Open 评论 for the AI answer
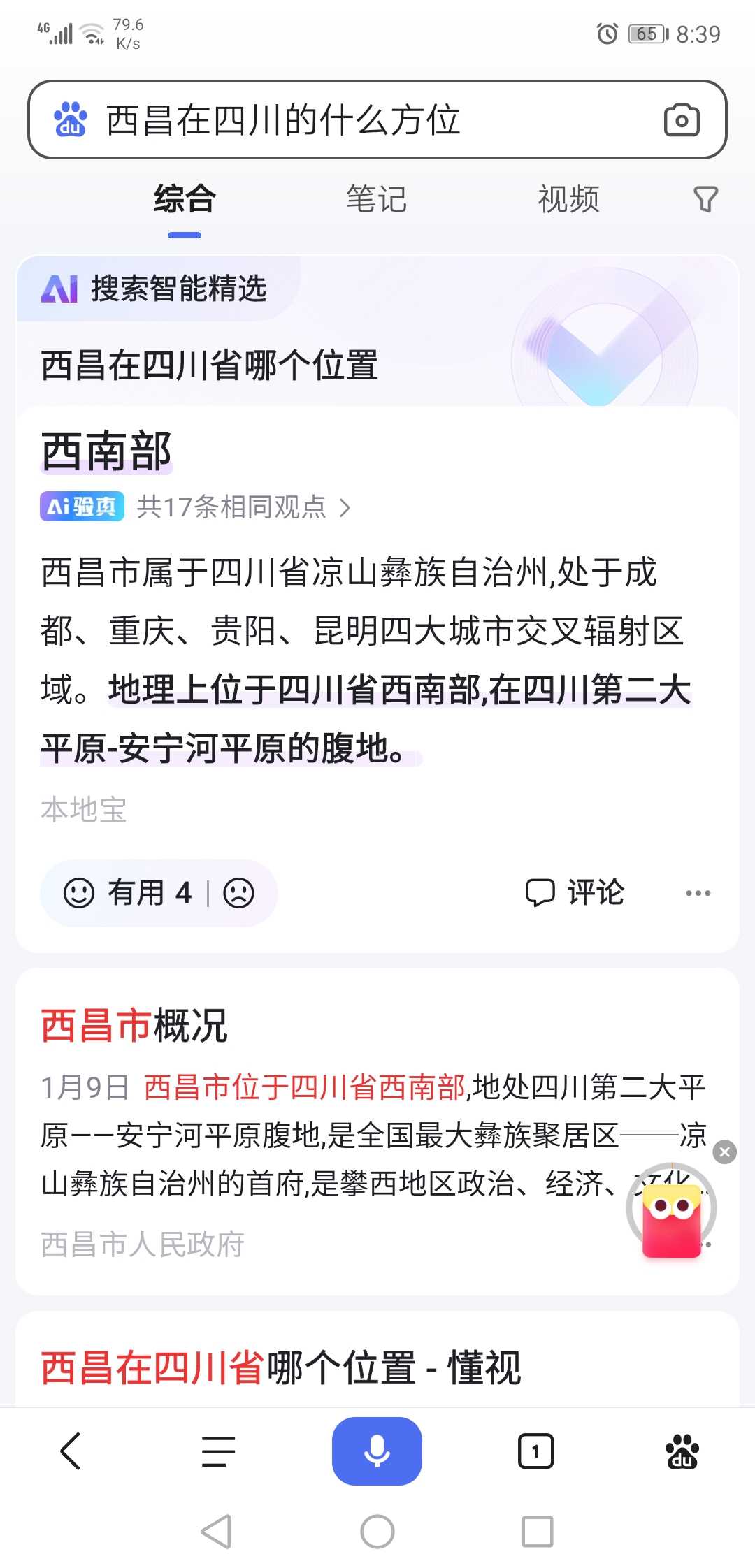This screenshot has width=755, height=1568. [x=575, y=892]
